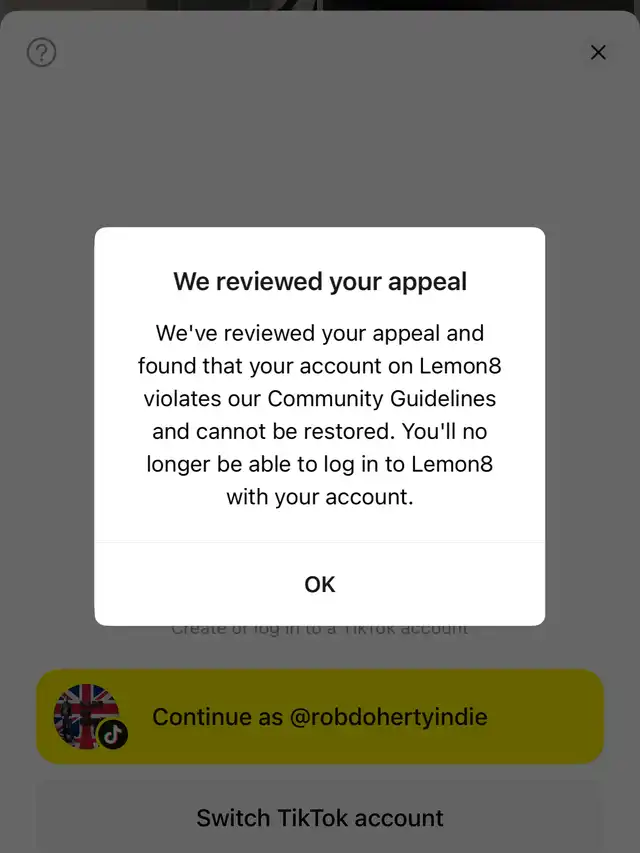Screen dimensions: 640x853
Task: Open the help question mark icon
Action: click(41, 52)
